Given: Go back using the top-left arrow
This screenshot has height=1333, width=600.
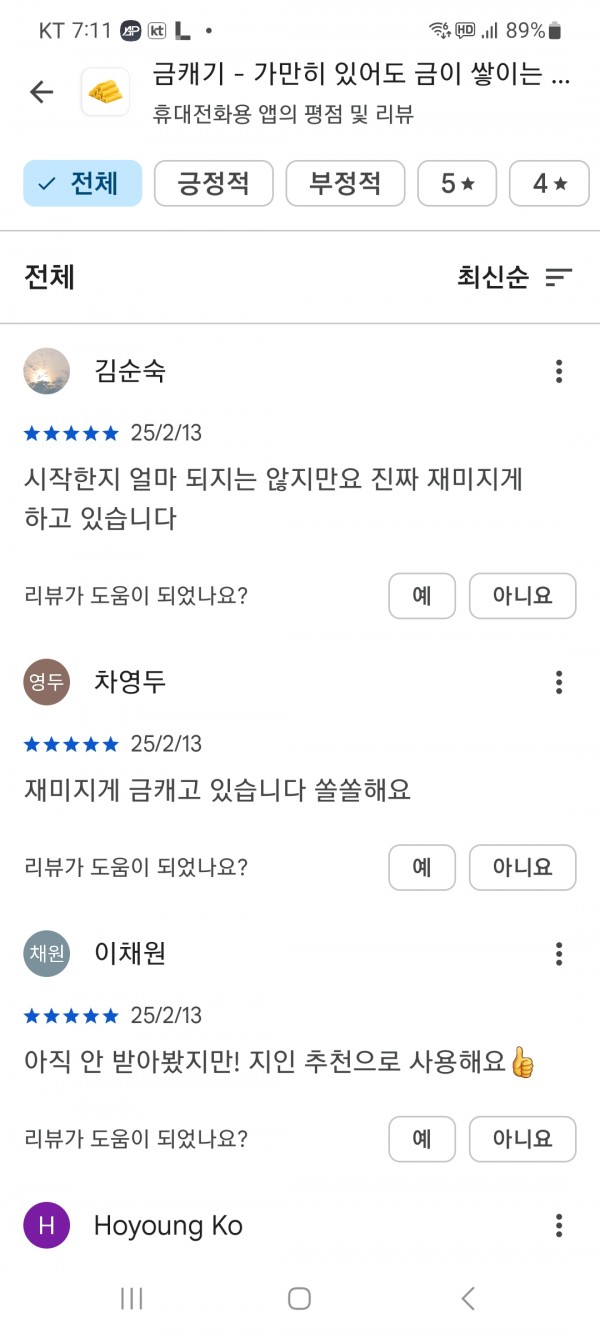Looking at the screenshot, I should pos(41,93).
